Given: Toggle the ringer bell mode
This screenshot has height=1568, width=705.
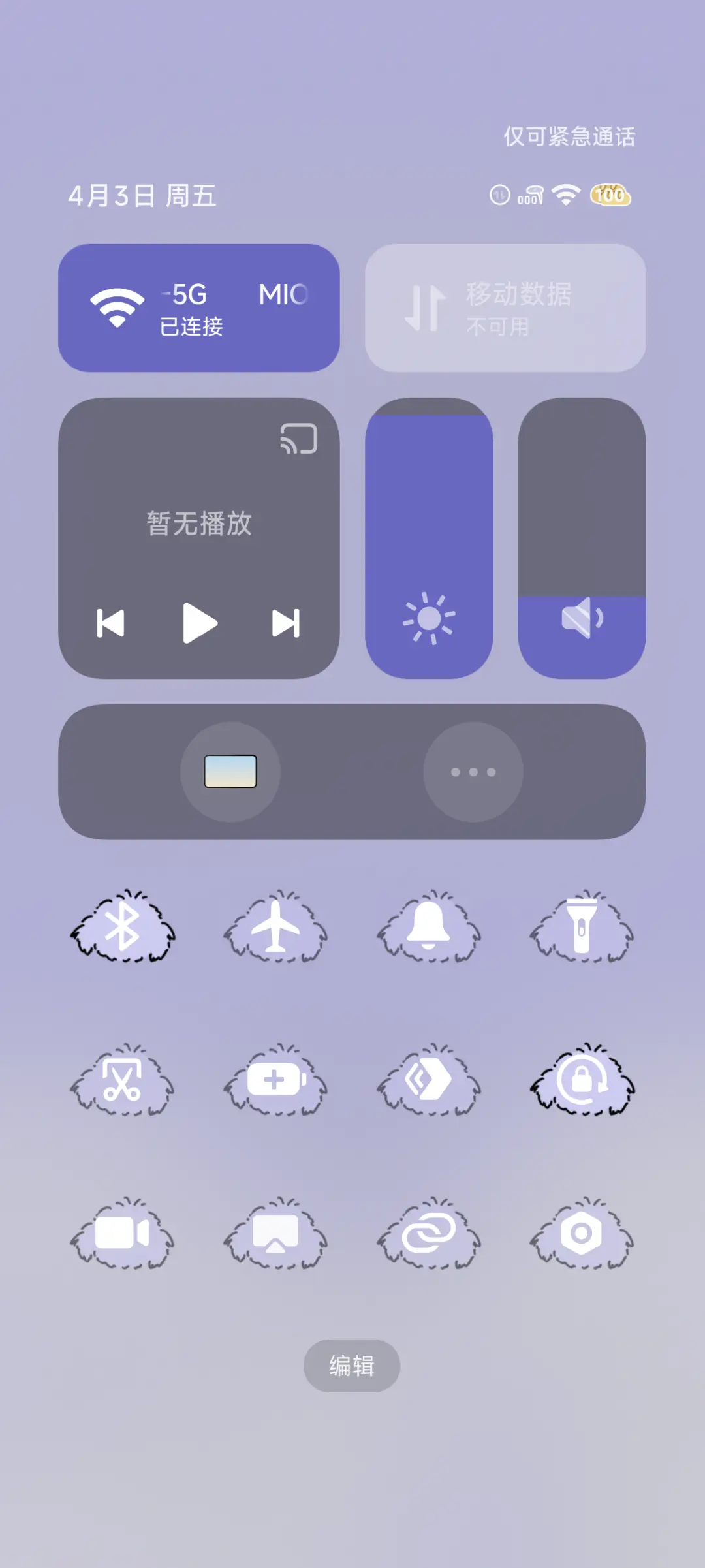Looking at the screenshot, I should 429,930.
